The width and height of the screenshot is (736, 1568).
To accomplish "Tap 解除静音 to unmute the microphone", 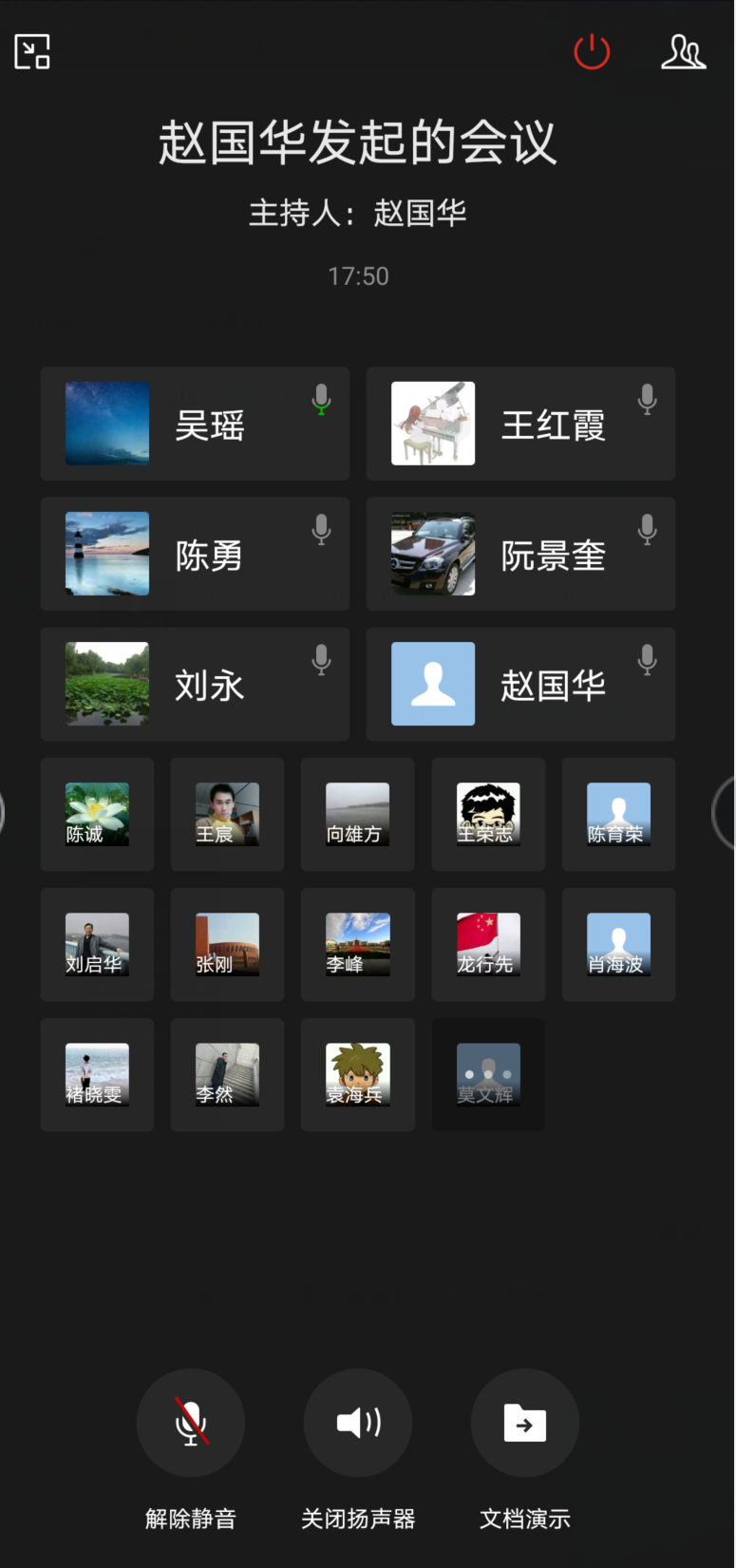I will click(191, 1423).
